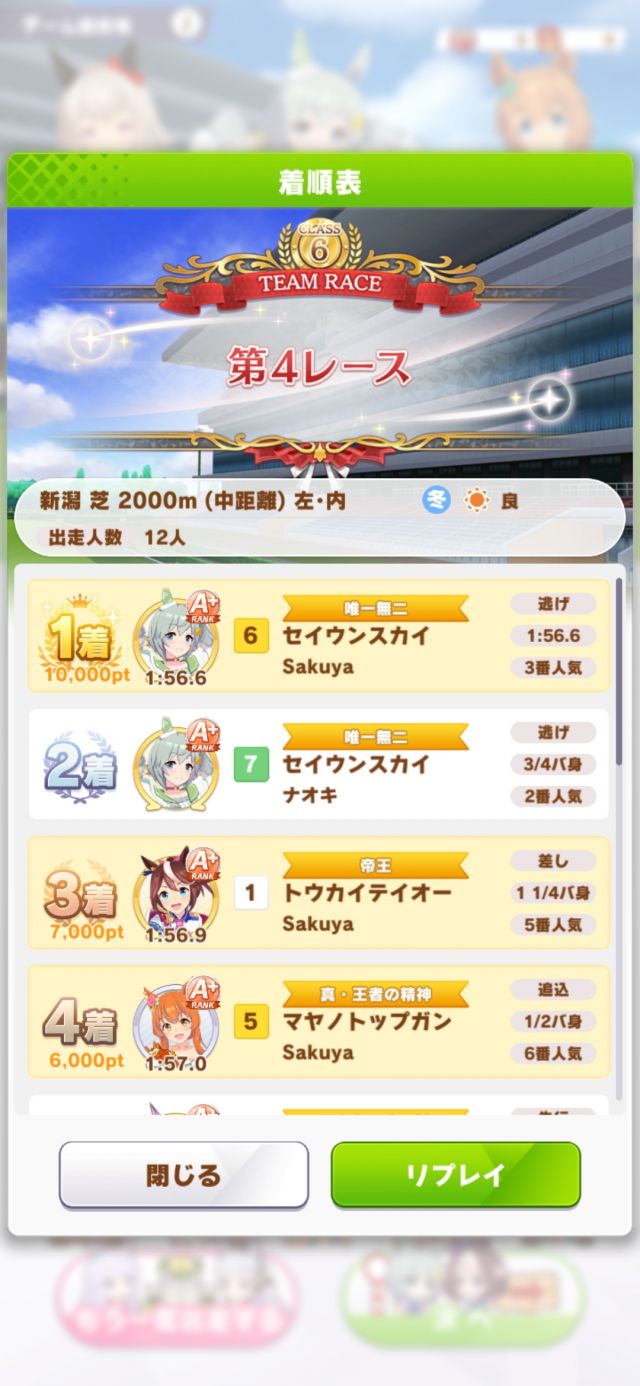Watch the race replay

coord(455,1175)
